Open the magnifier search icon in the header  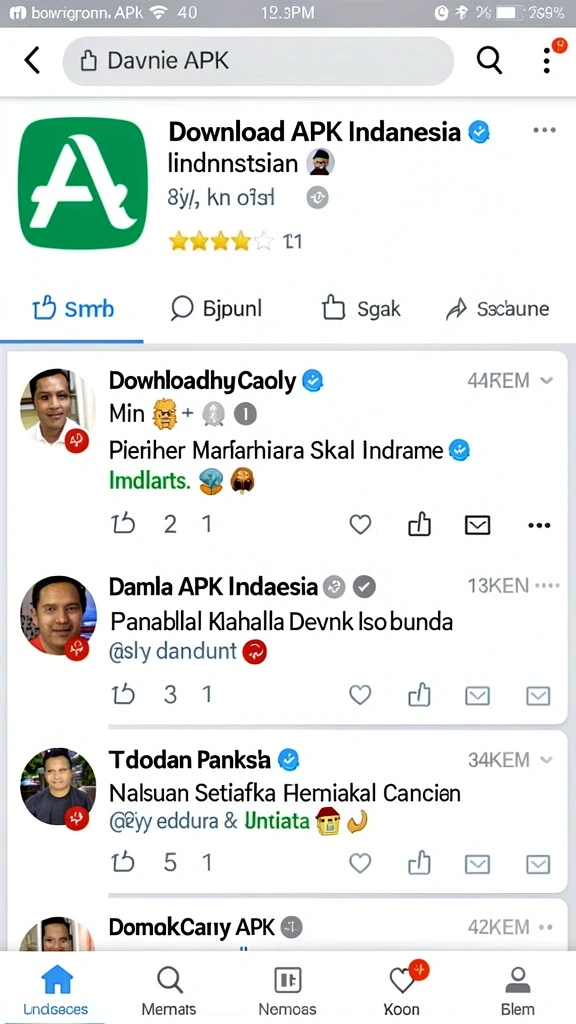pyautogui.click(x=488, y=61)
